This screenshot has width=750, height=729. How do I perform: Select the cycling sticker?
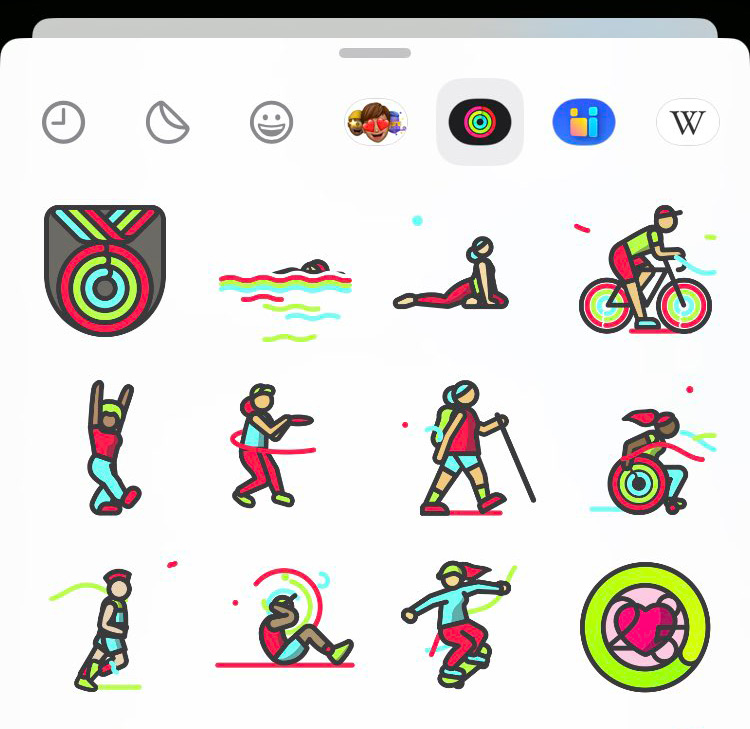click(x=646, y=271)
